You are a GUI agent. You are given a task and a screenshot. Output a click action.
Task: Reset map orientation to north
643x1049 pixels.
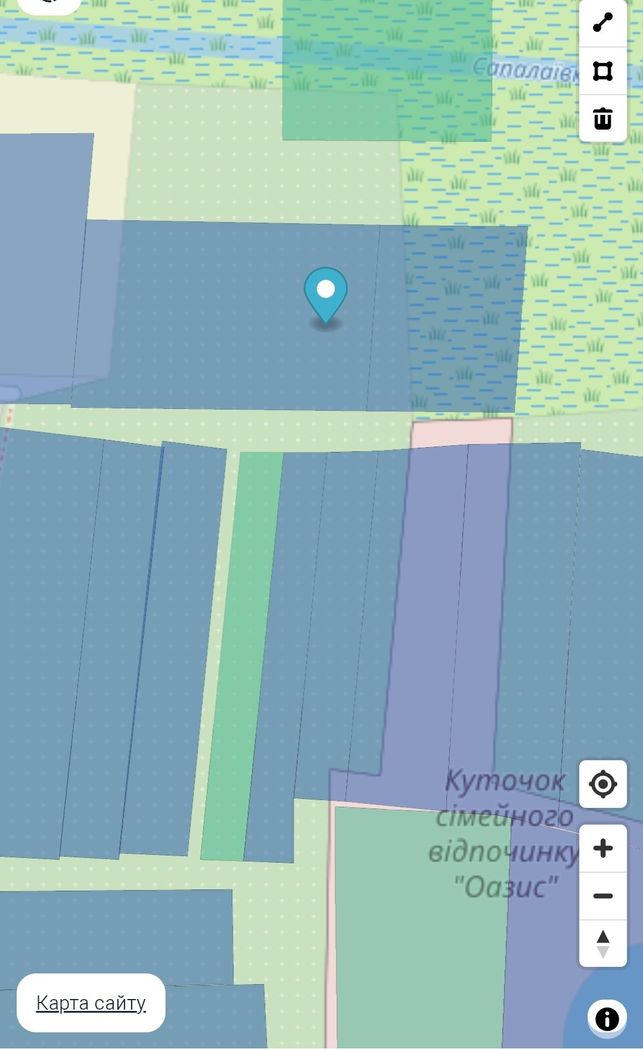point(602,943)
